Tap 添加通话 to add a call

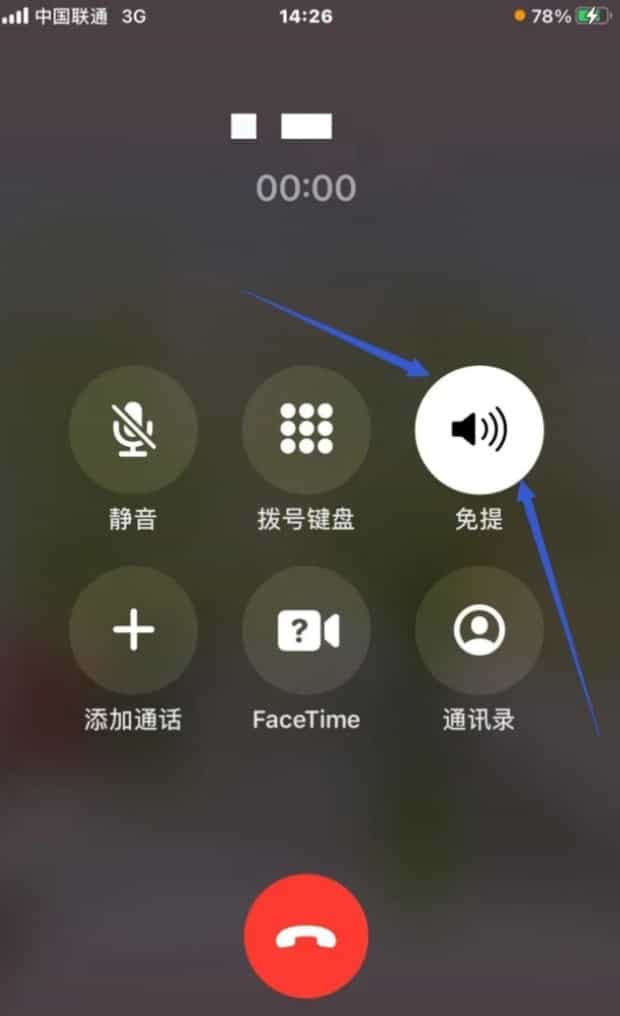click(x=133, y=631)
